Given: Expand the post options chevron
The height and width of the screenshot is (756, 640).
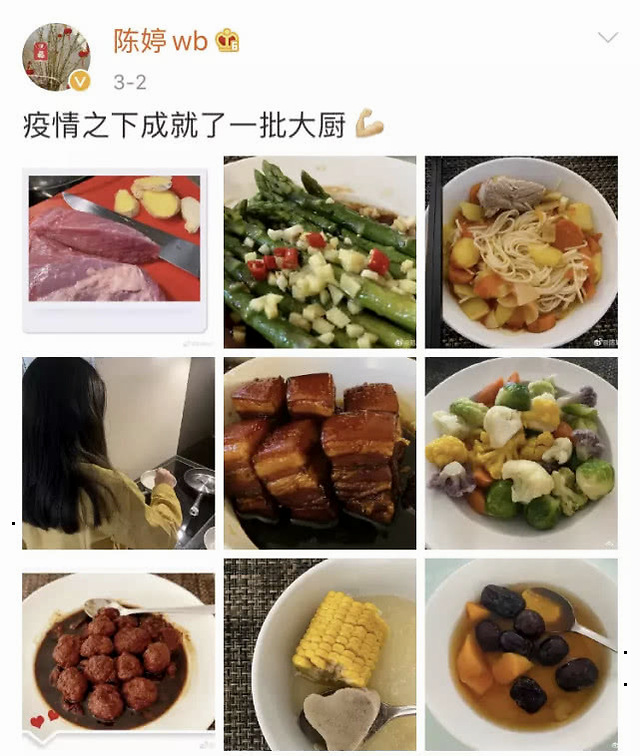Looking at the screenshot, I should pyautogui.click(x=608, y=38).
